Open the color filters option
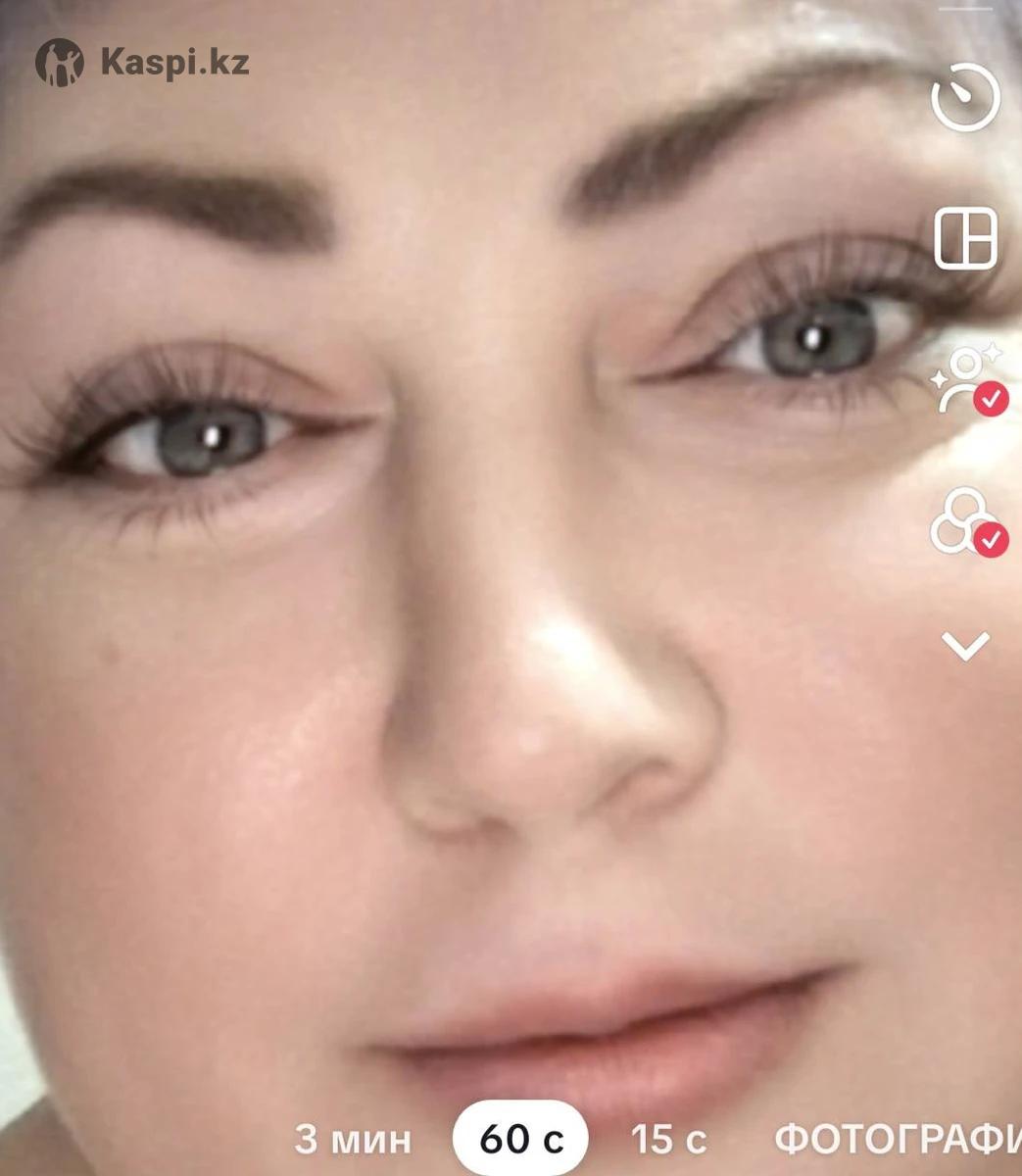This screenshot has width=1022, height=1176. [x=966, y=520]
